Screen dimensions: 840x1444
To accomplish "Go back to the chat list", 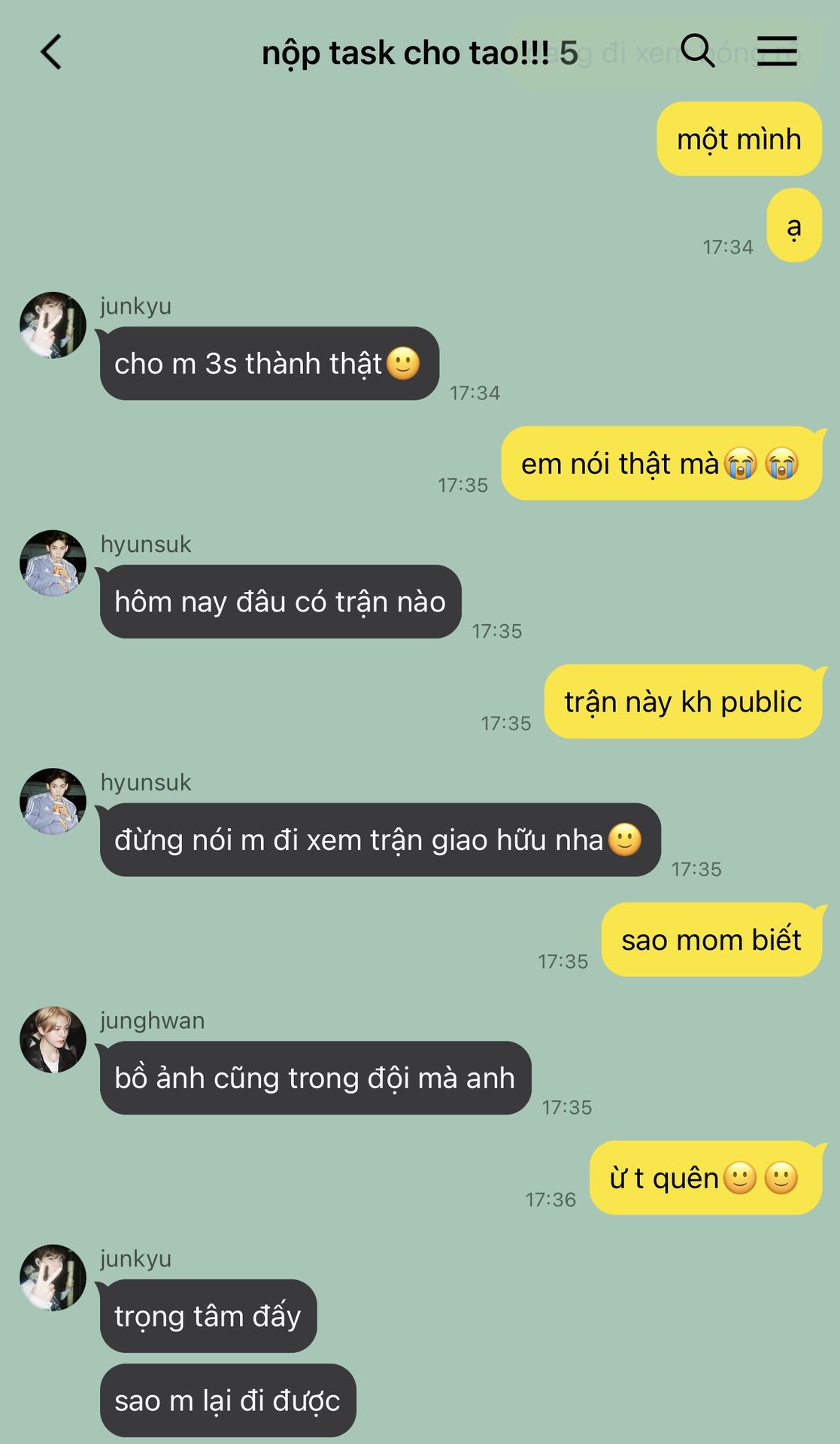I will 51,53.
